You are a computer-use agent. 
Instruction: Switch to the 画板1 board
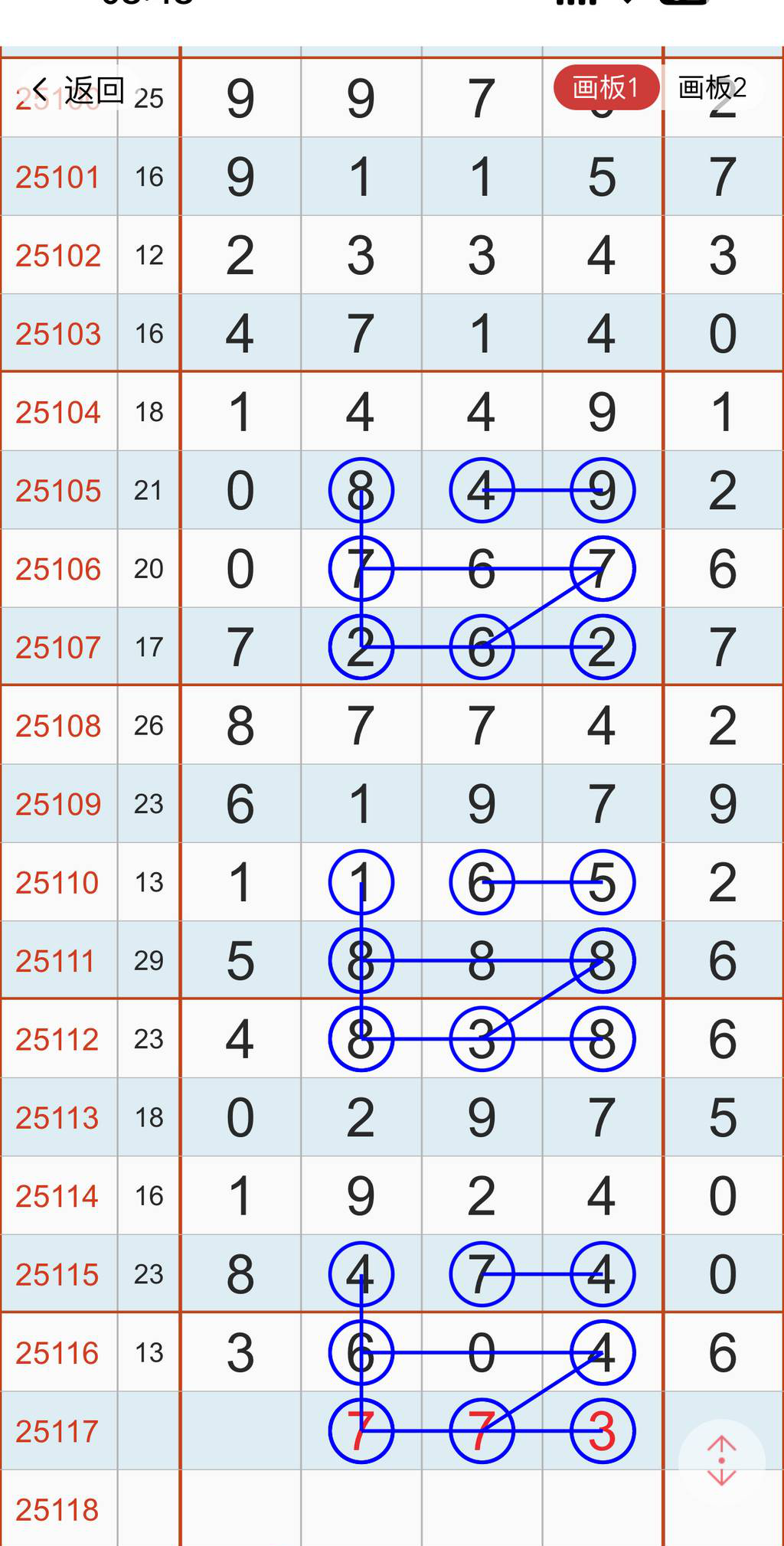(x=604, y=87)
